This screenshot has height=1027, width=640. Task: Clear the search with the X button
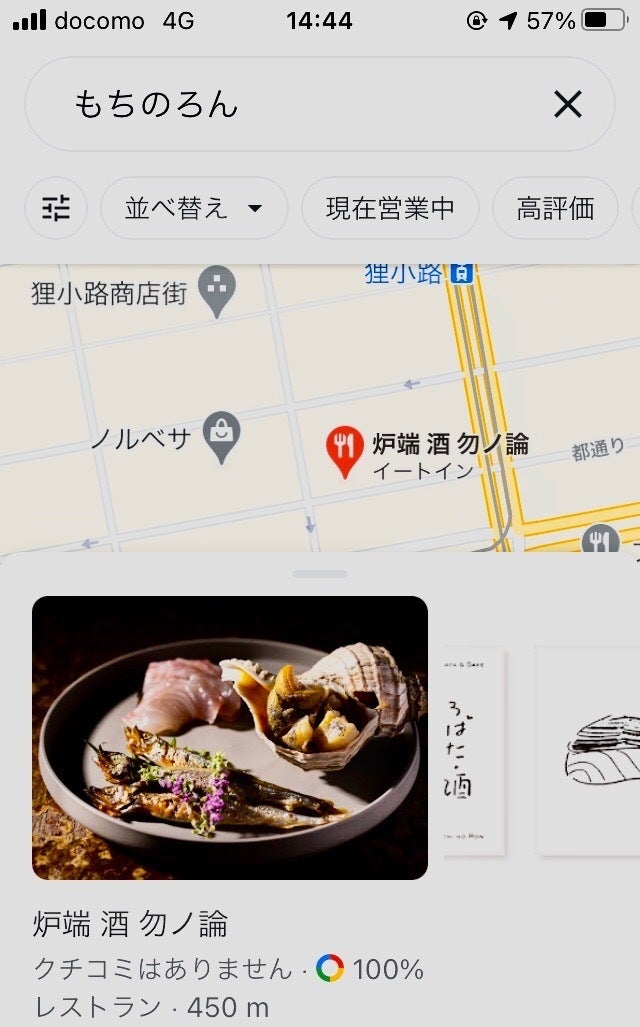point(567,104)
